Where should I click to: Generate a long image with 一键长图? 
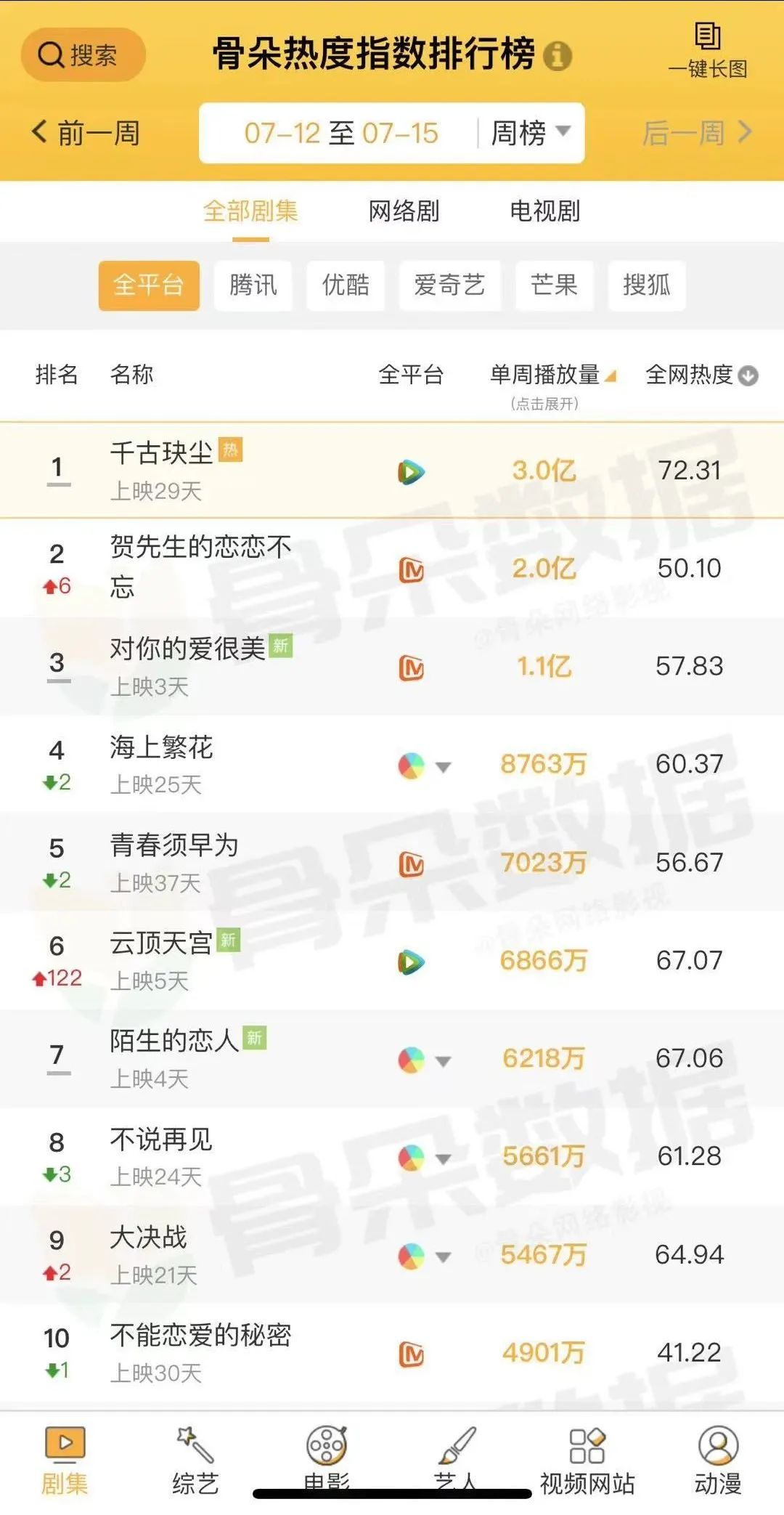point(707,51)
